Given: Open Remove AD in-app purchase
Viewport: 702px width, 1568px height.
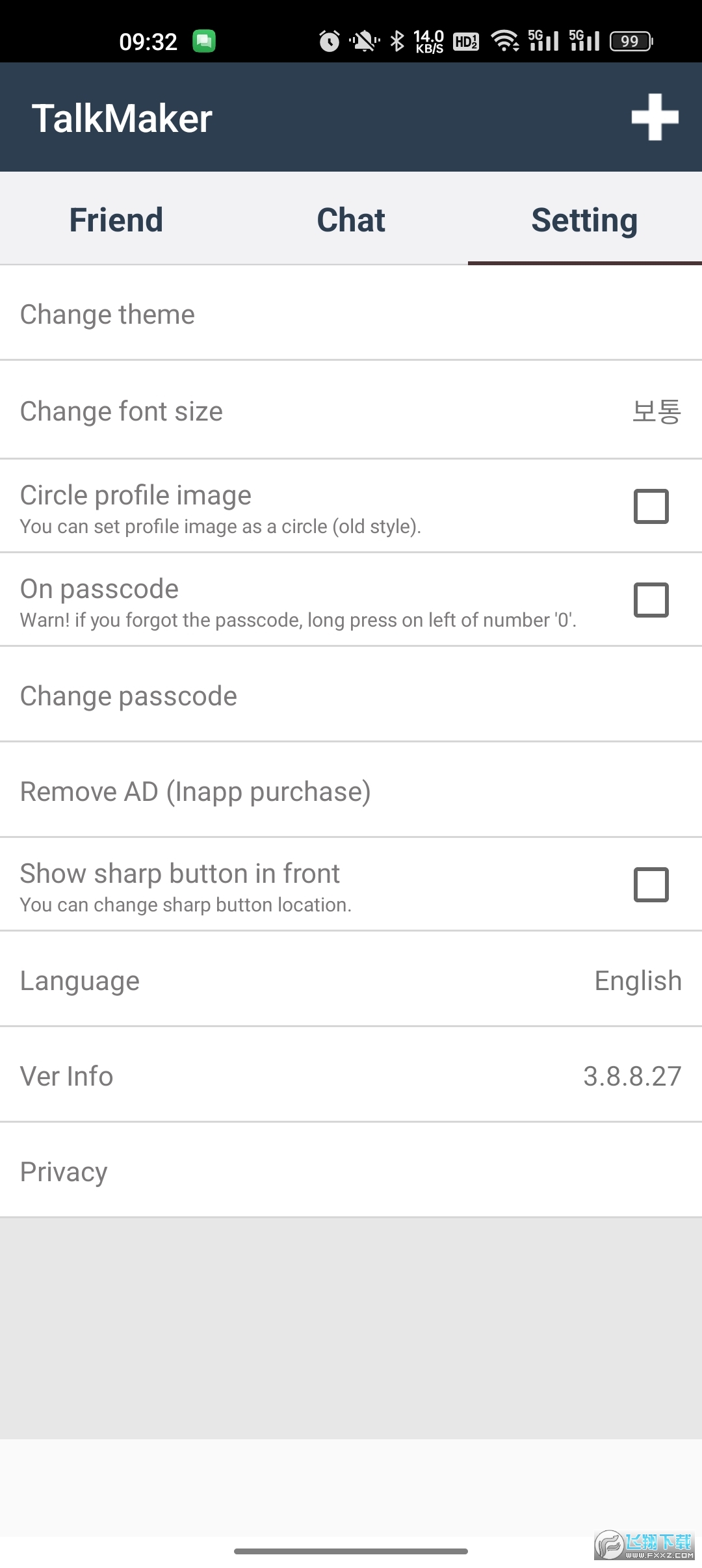Looking at the screenshot, I should pos(351,791).
